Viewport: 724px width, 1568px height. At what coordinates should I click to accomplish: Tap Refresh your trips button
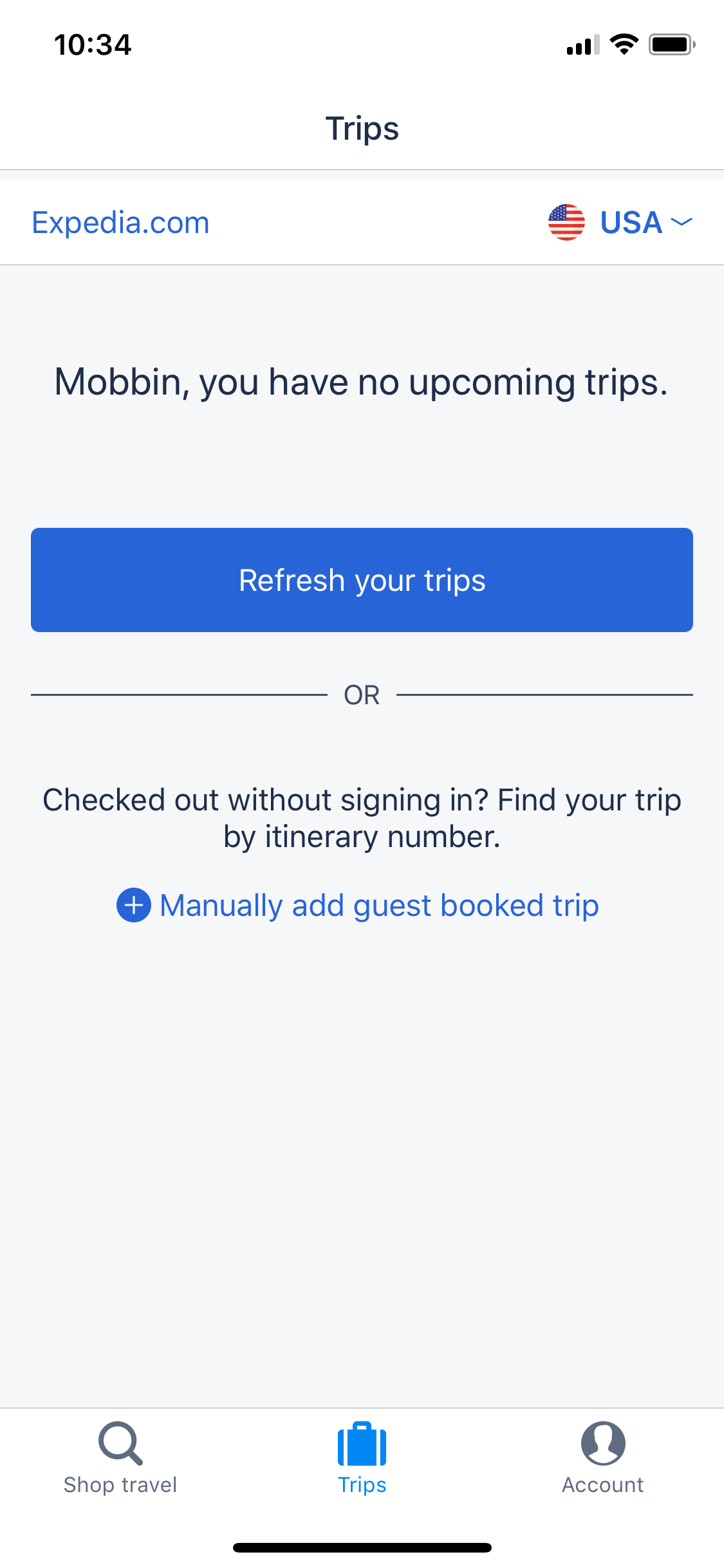[362, 580]
